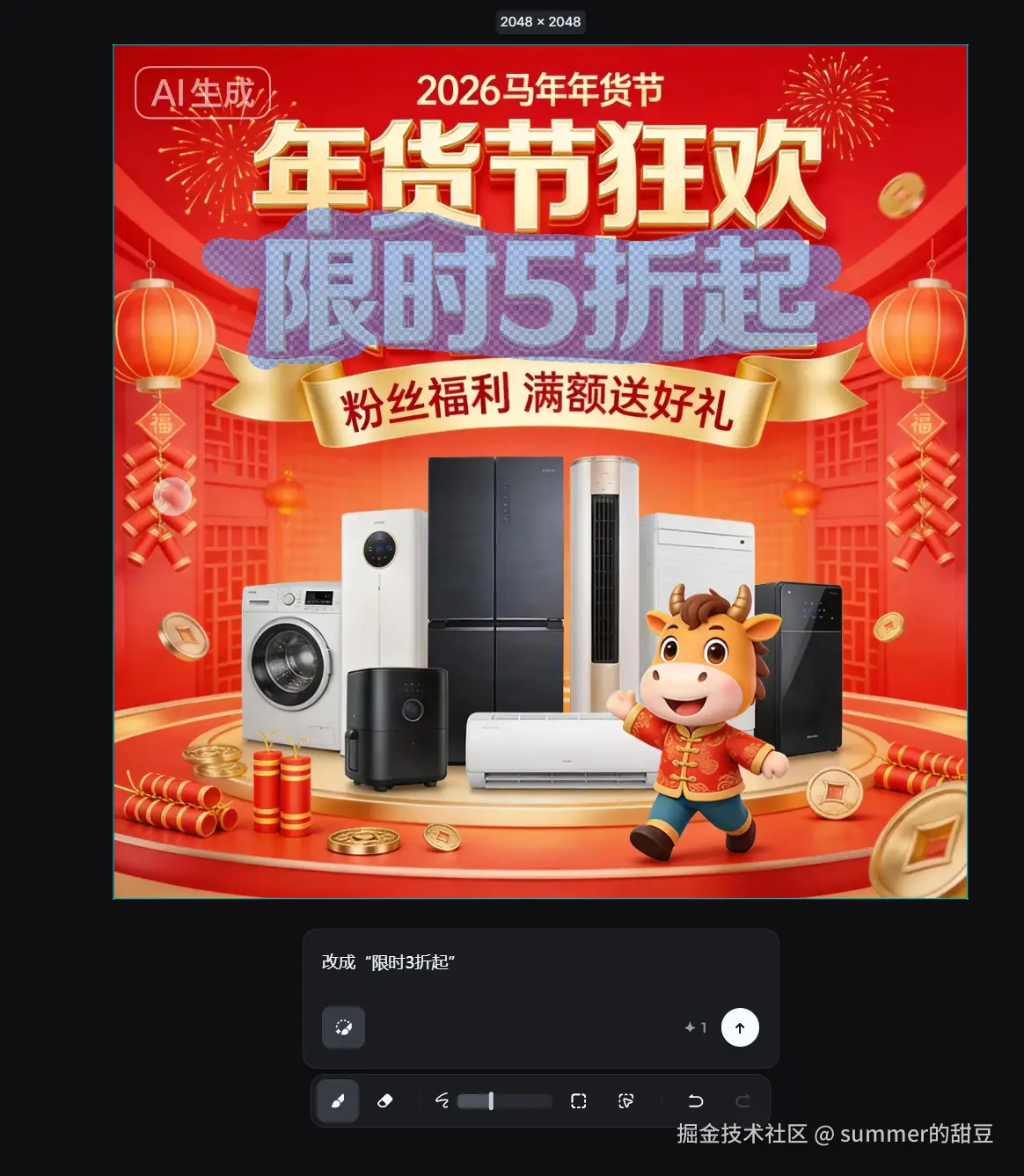Choose the smart click-selection tool
The width and height of the screenshot is (1024, 1176).
[x=625, y=1101]
